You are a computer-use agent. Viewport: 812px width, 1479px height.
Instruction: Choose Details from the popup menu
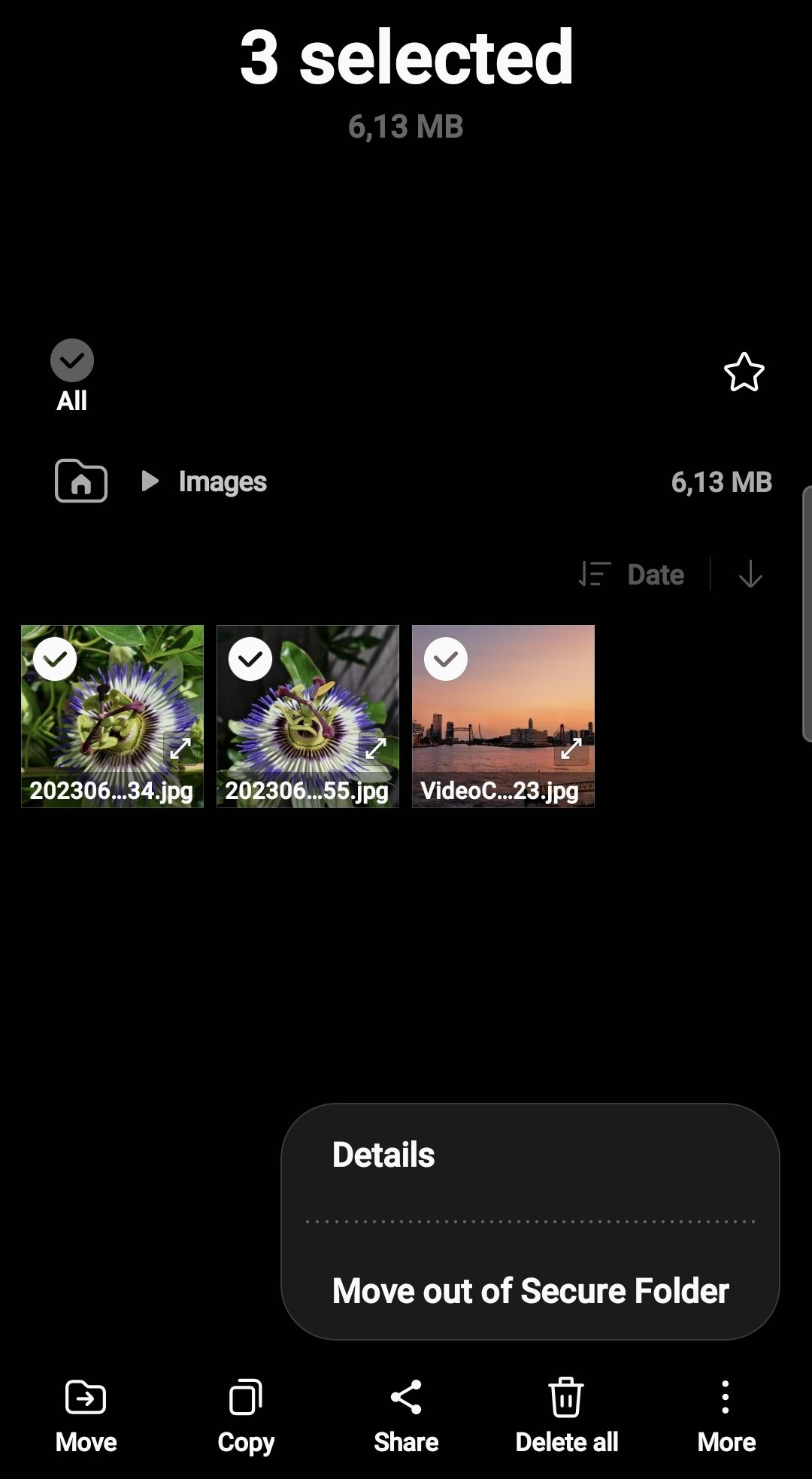coord(382,1153)
